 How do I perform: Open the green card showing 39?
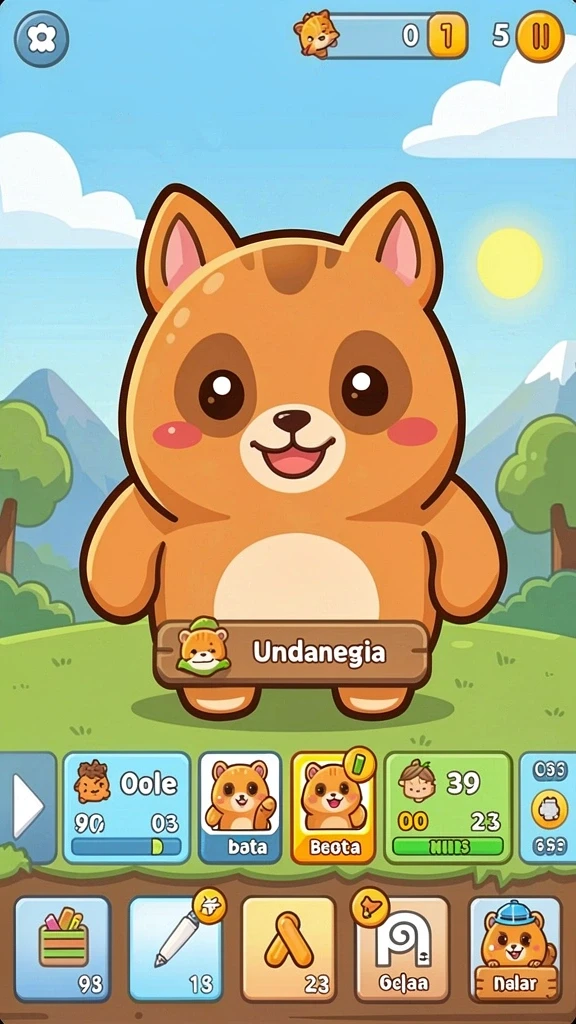448,808
